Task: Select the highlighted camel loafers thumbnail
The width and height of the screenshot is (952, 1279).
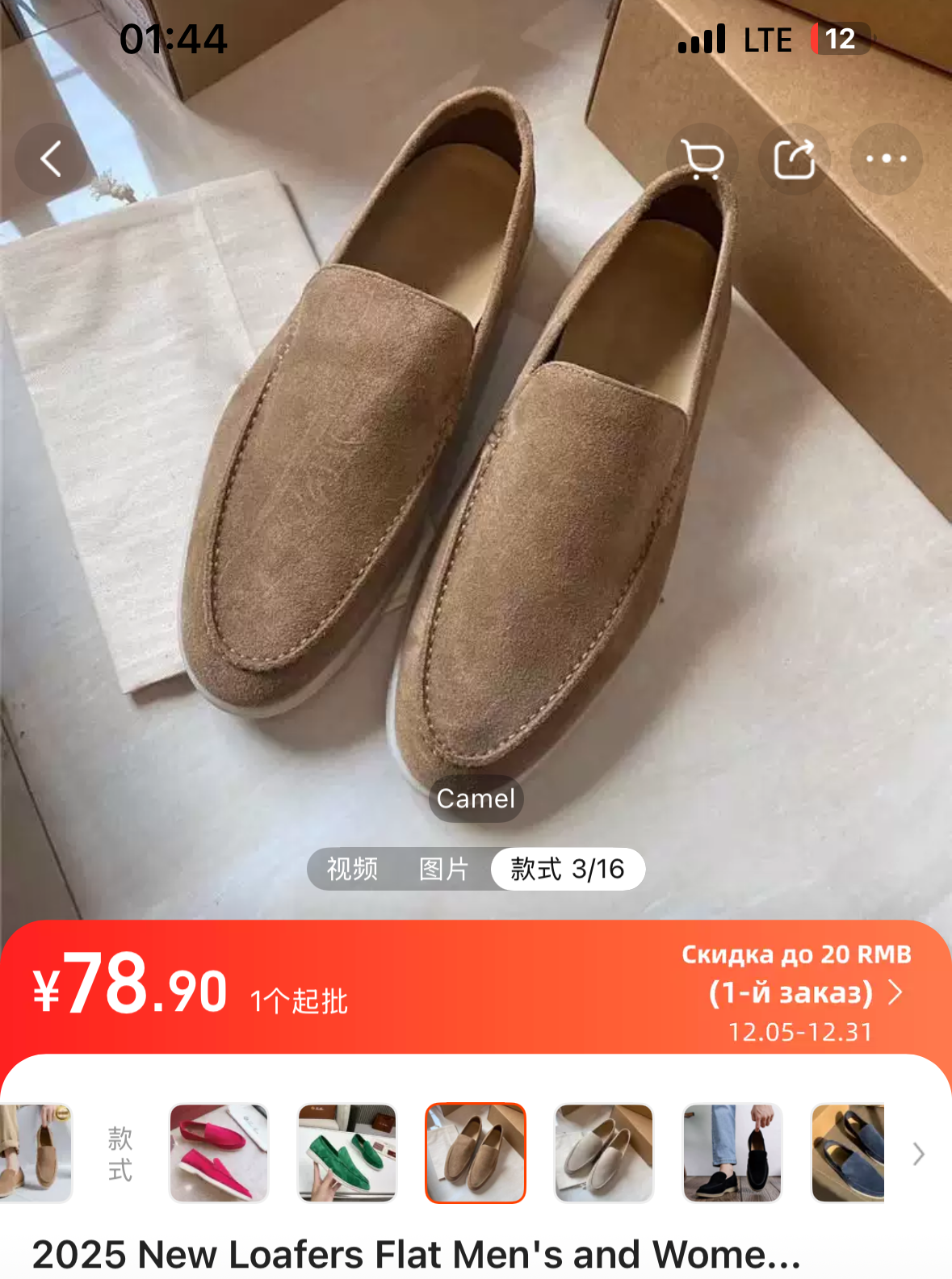Action: 476,1153
